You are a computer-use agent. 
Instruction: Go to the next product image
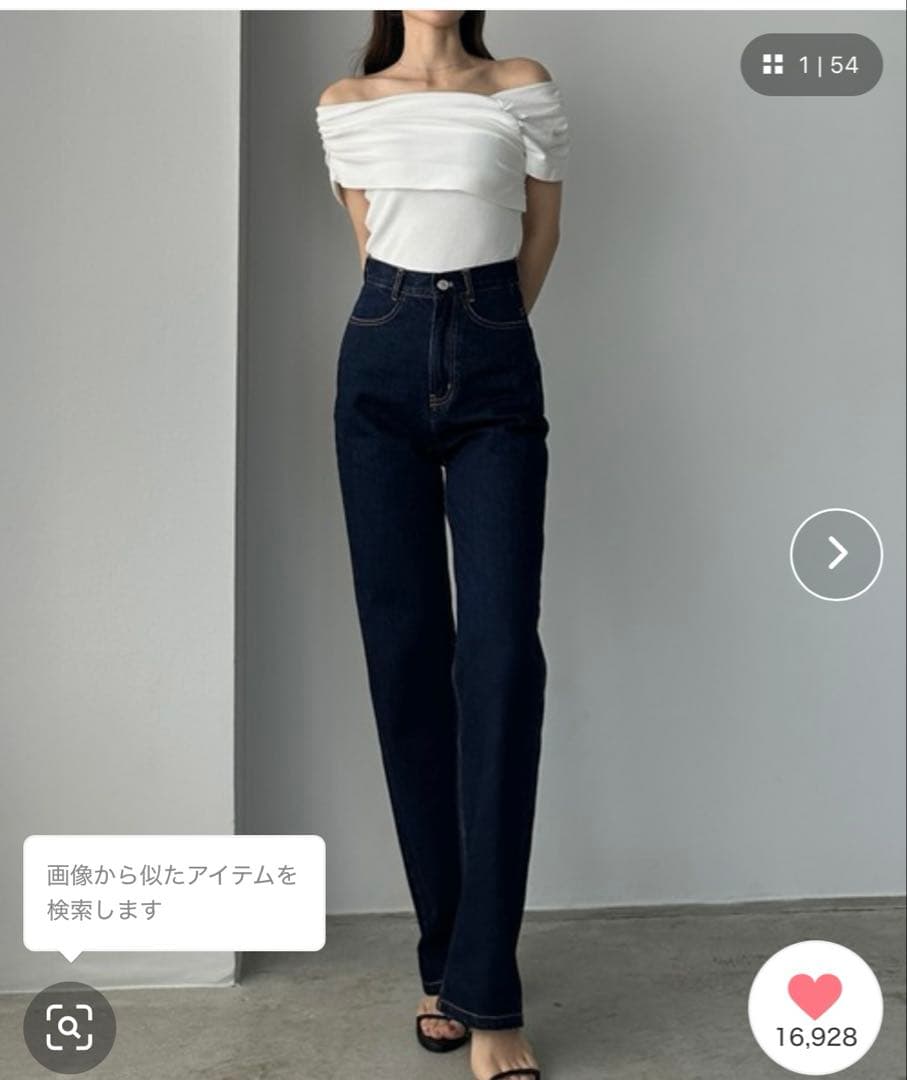[836, 554]
